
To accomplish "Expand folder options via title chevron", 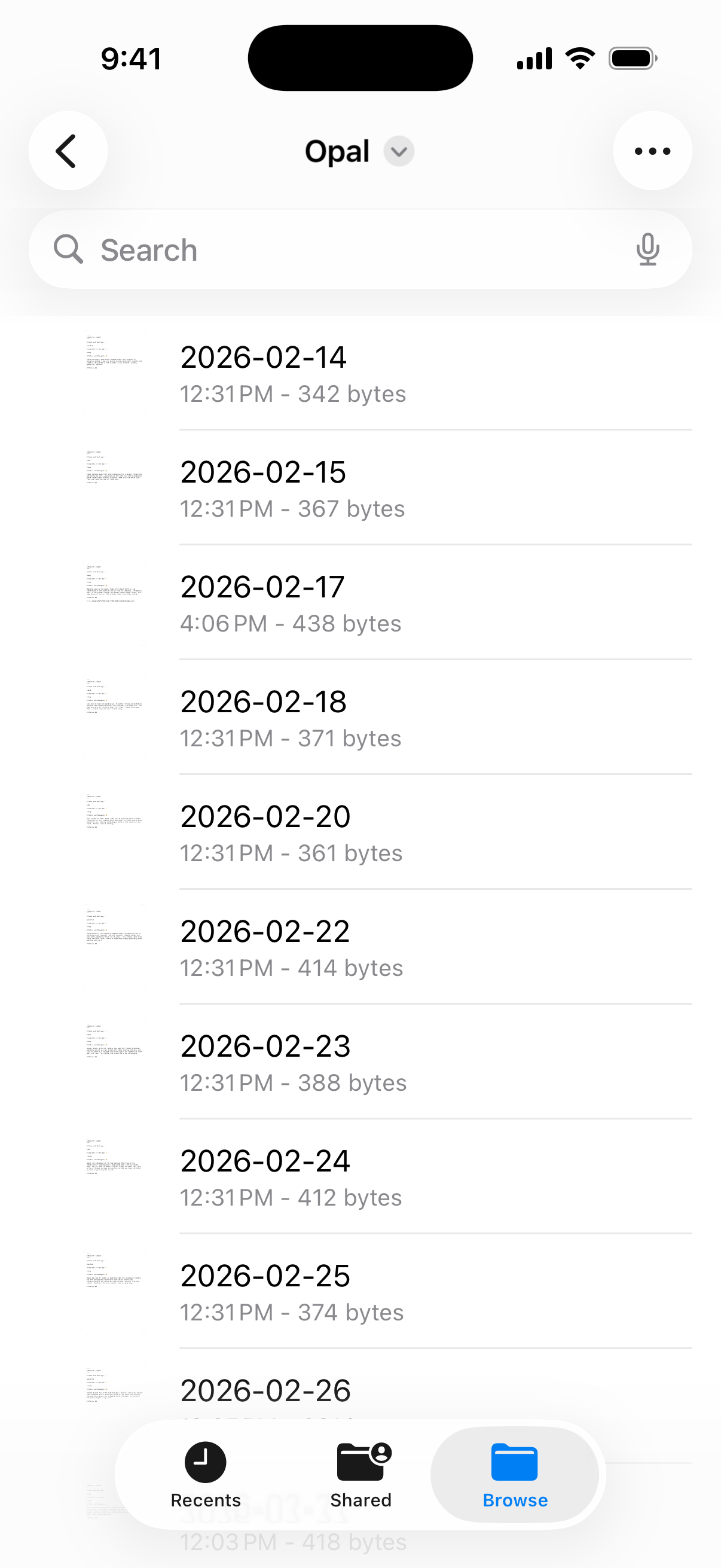I will (x=399, y=151).
